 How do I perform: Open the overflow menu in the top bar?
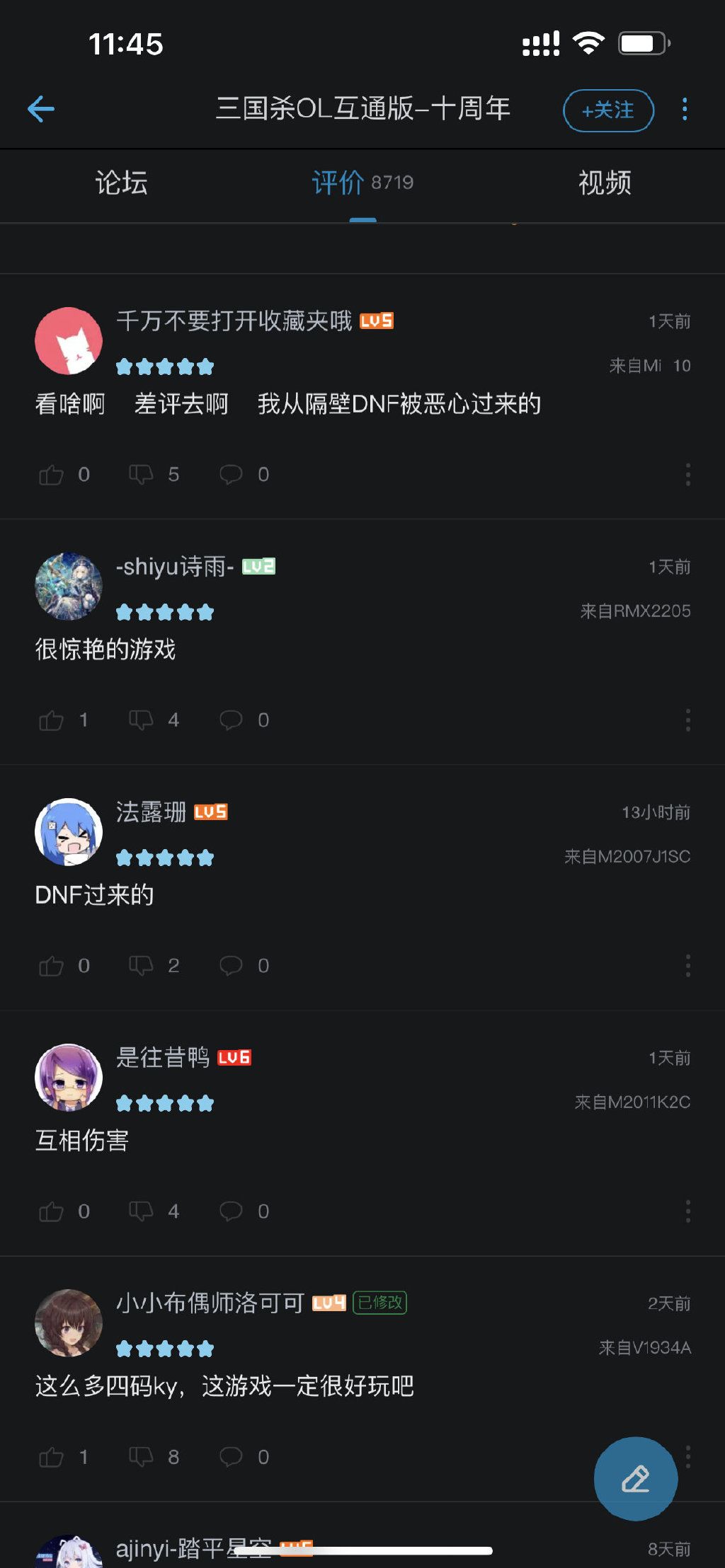click(683, 110)
